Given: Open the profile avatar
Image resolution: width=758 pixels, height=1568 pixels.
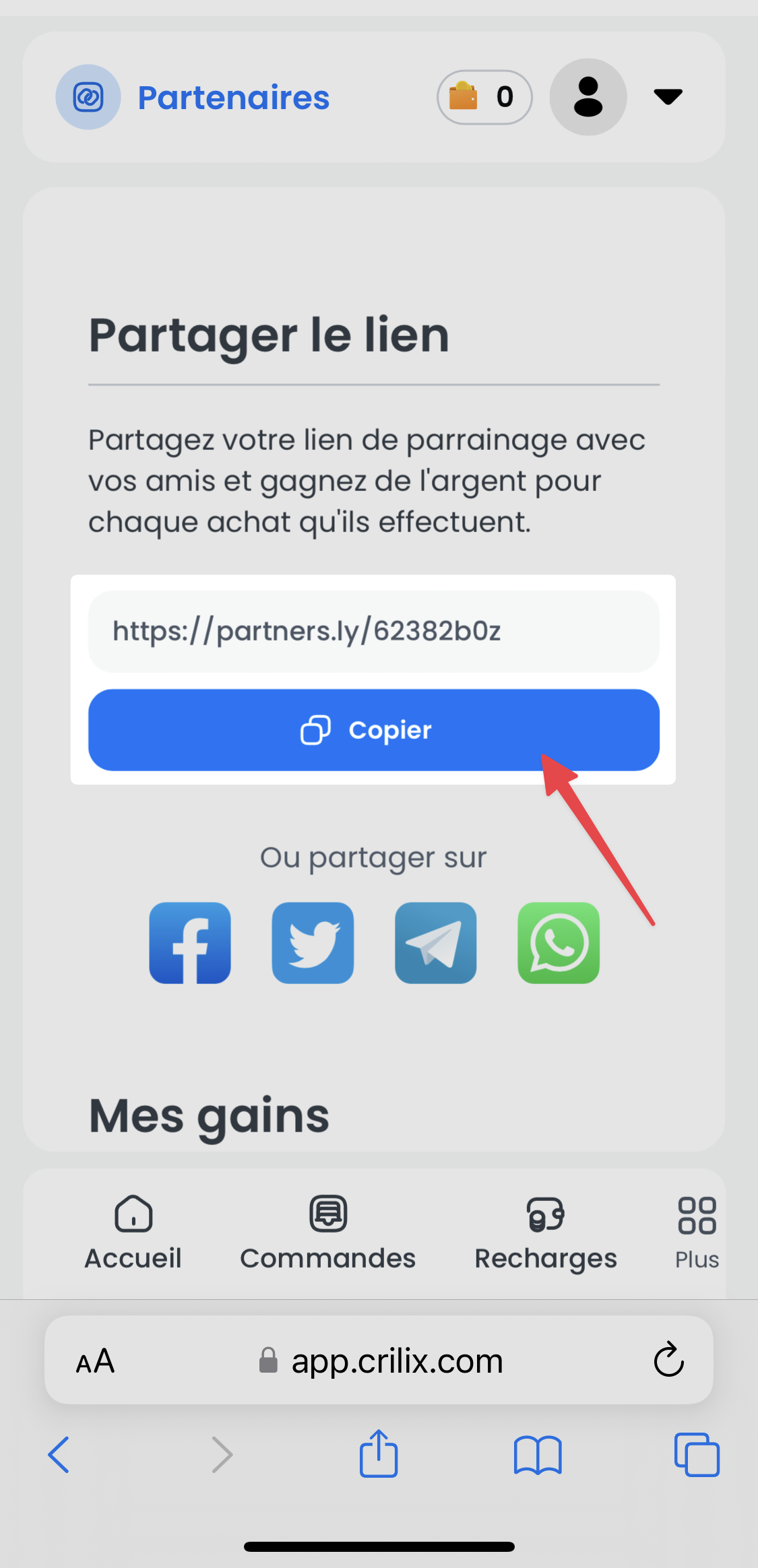Looking at the screenshot, I should coord(588,97).
